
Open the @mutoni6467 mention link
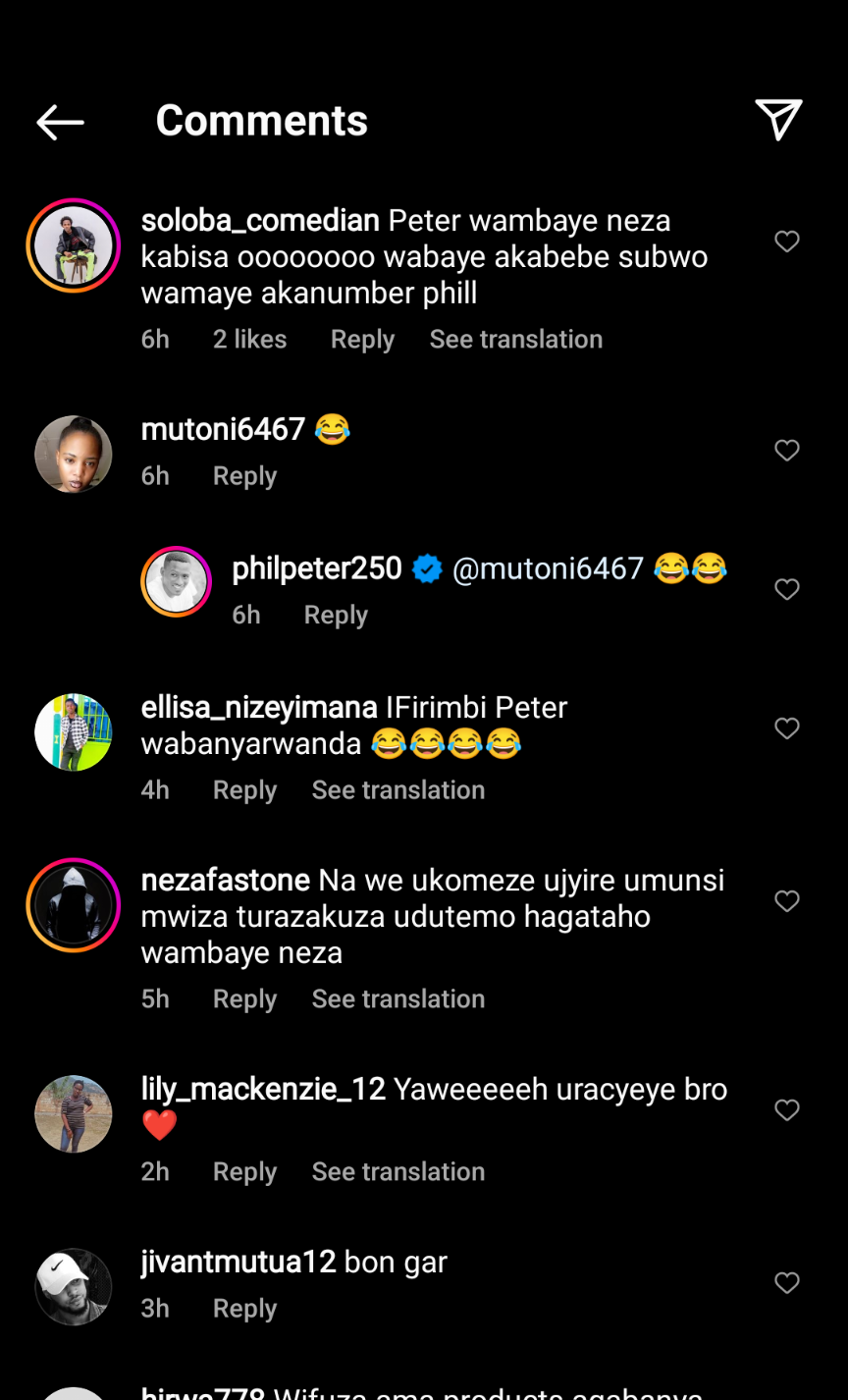(548, 568)
